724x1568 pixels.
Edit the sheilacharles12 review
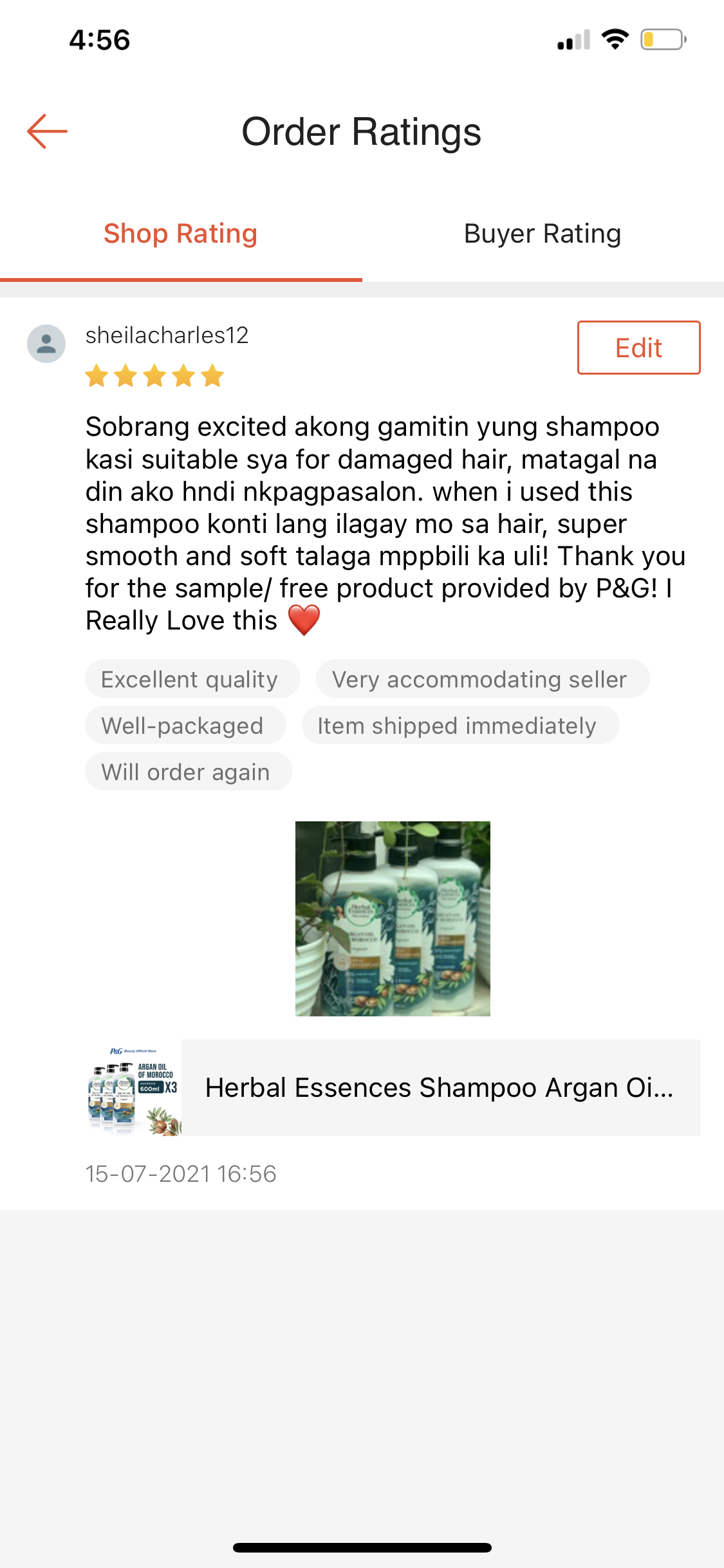(x=638, y=348)
